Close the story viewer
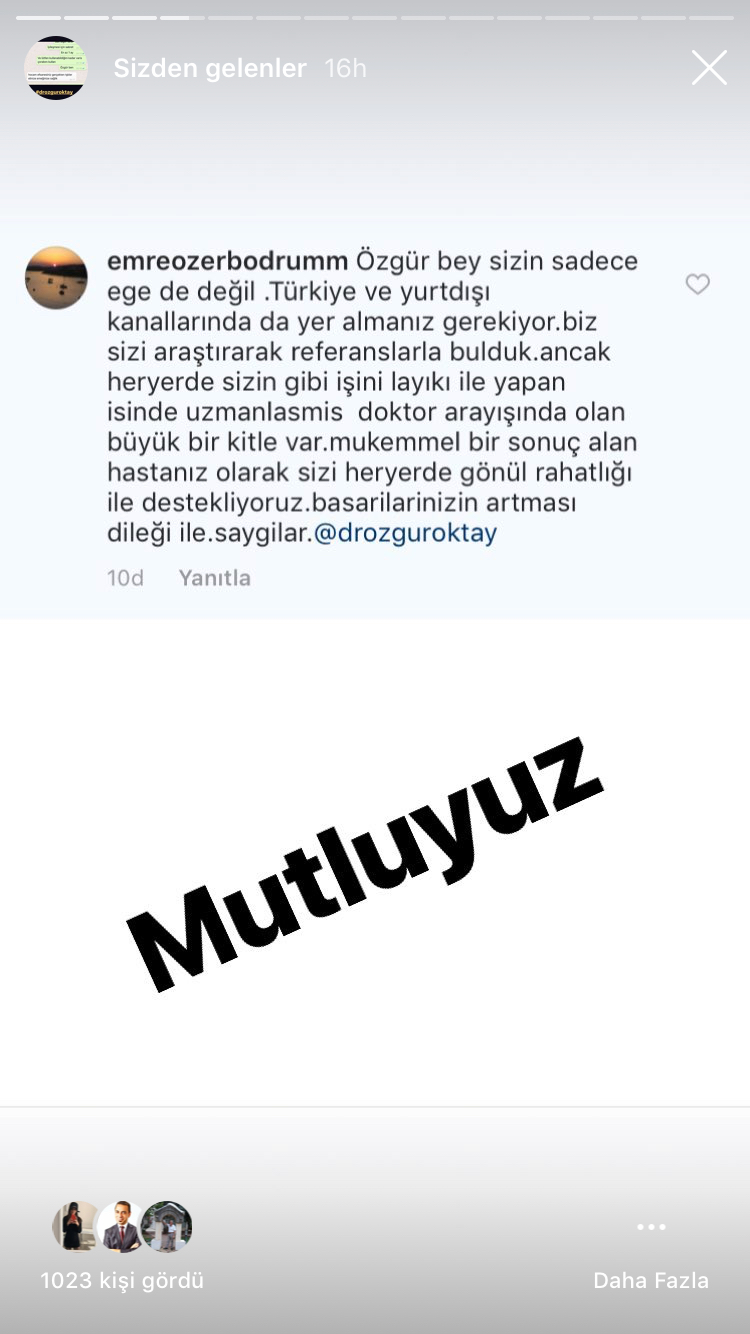The image size is (750, 1334). (709, 68)
